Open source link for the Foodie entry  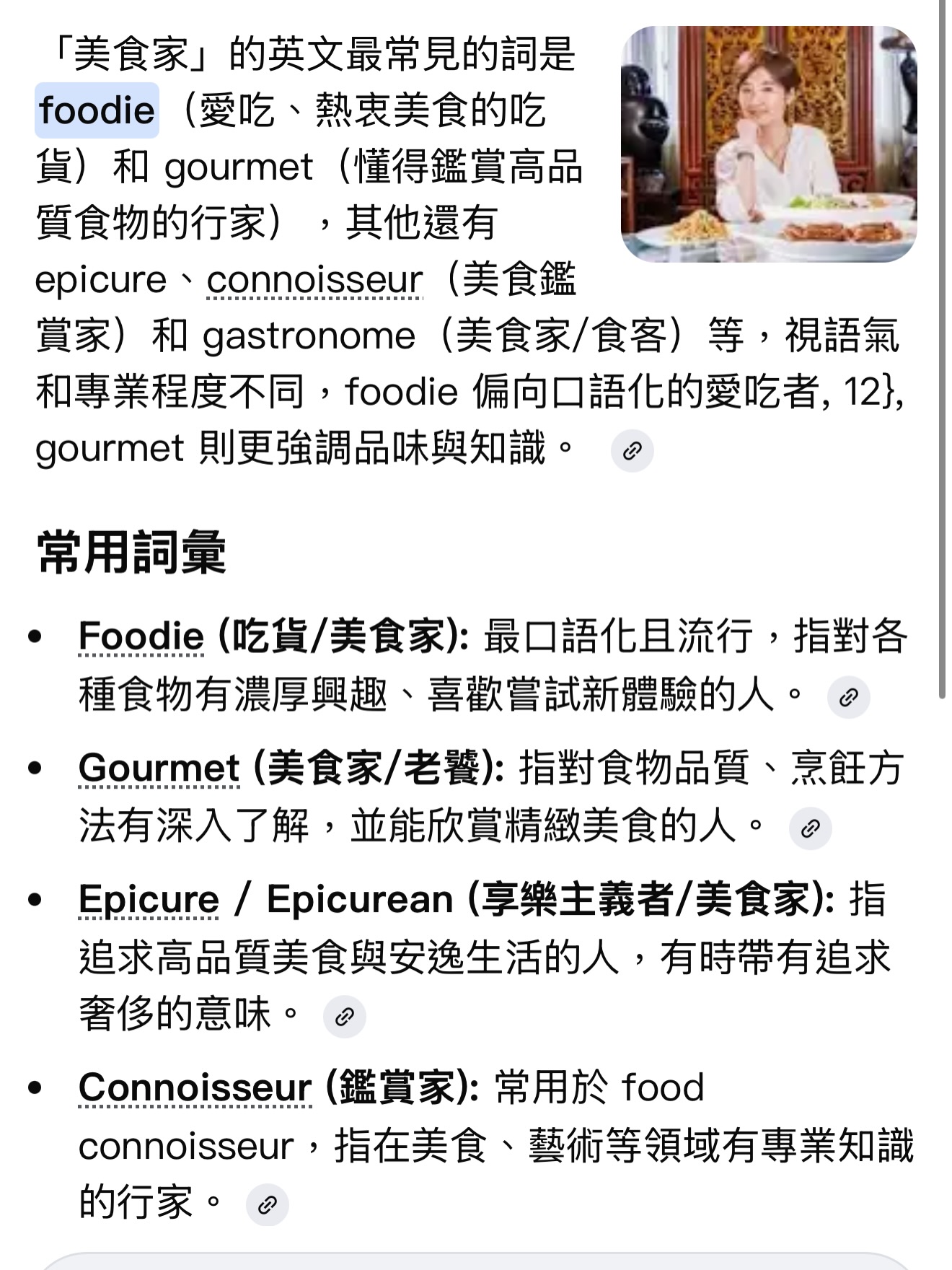pyautogui.click(x=848, y=697)
